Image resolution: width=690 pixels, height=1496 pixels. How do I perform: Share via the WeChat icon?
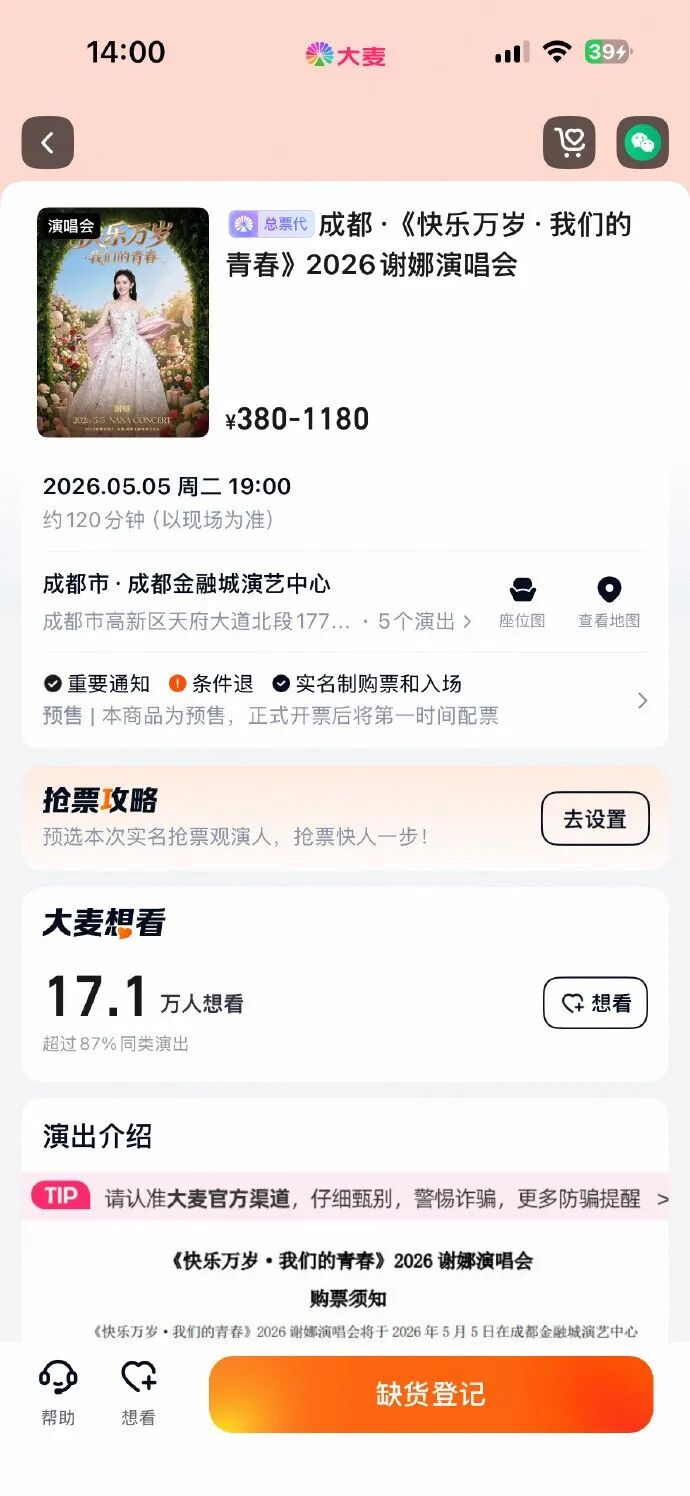click(x=642, y=143)
